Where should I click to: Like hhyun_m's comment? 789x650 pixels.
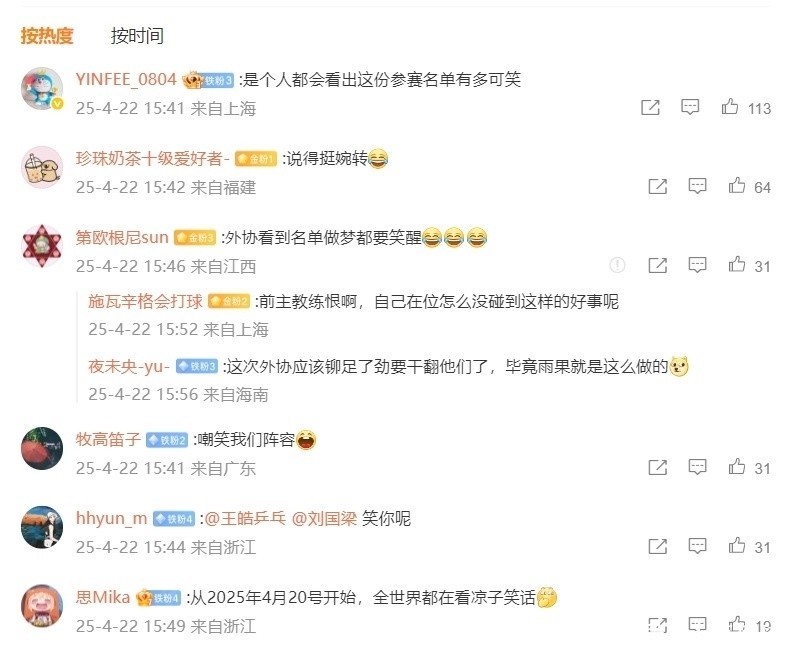click(x=737, y=546)
